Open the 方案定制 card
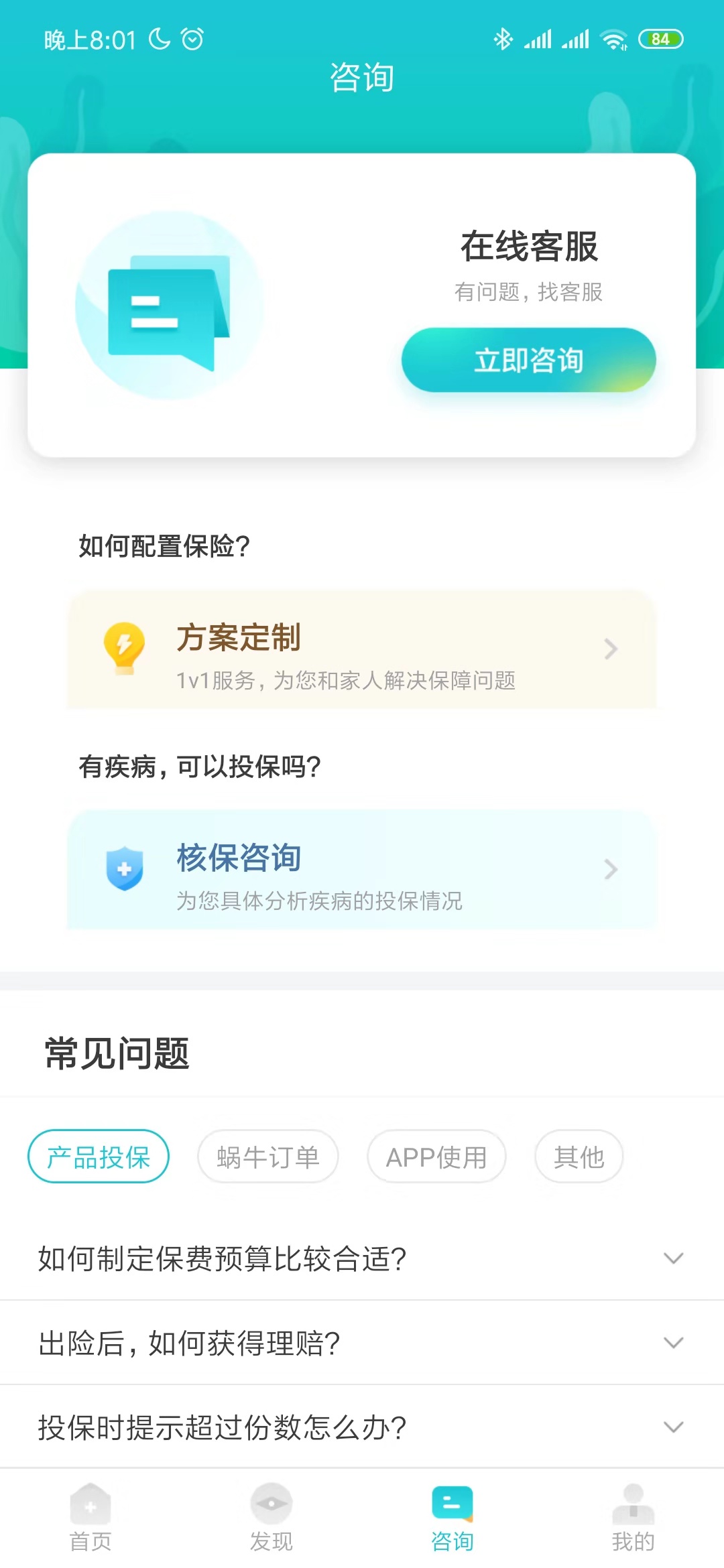This screenshot has width=724, height=1568. 362,650
